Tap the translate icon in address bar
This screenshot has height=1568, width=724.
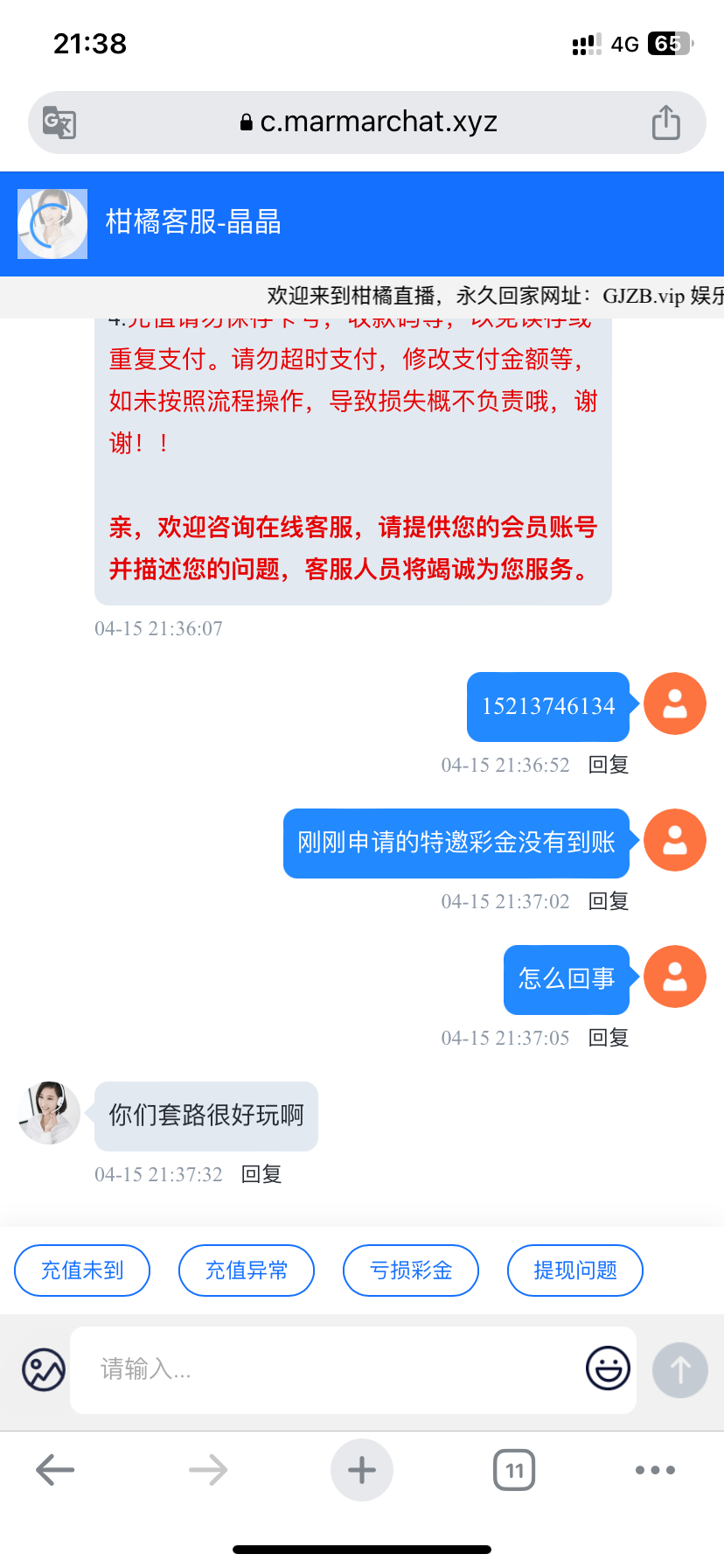pos(59,122)
